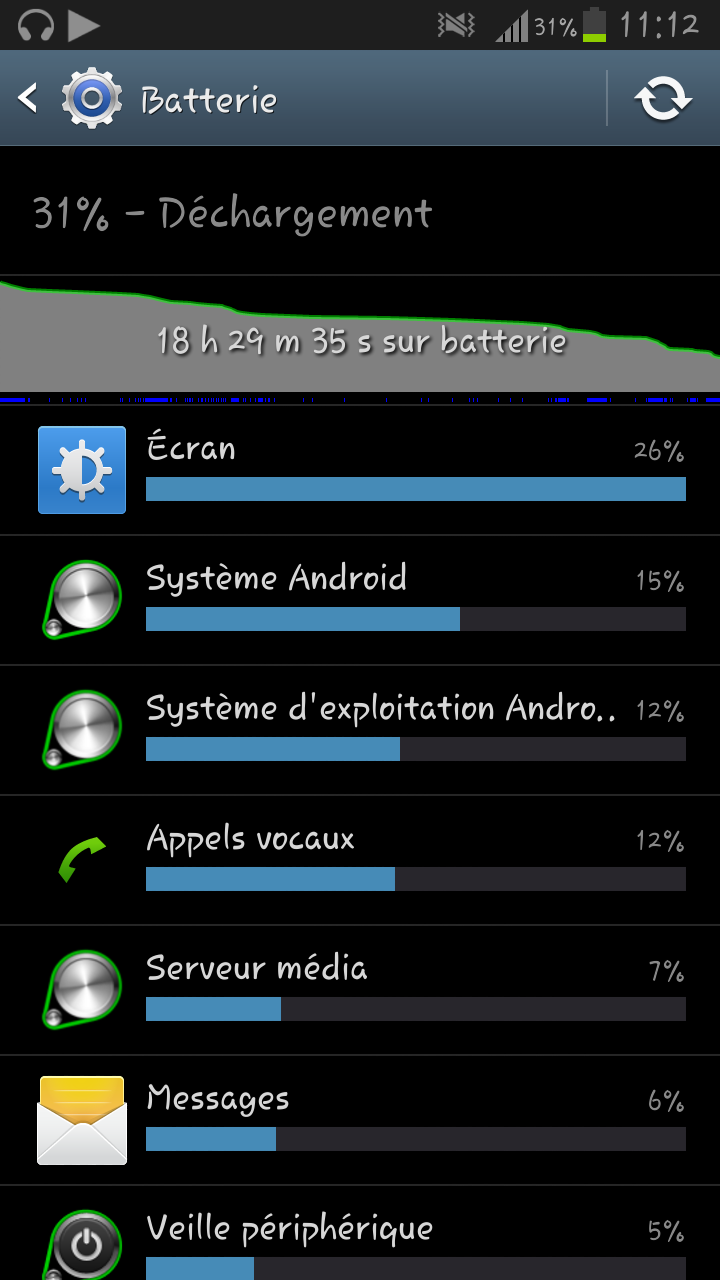Select the Veille périphérique entry
This screenshot has width=720, height=1280.
[360, 1240]
